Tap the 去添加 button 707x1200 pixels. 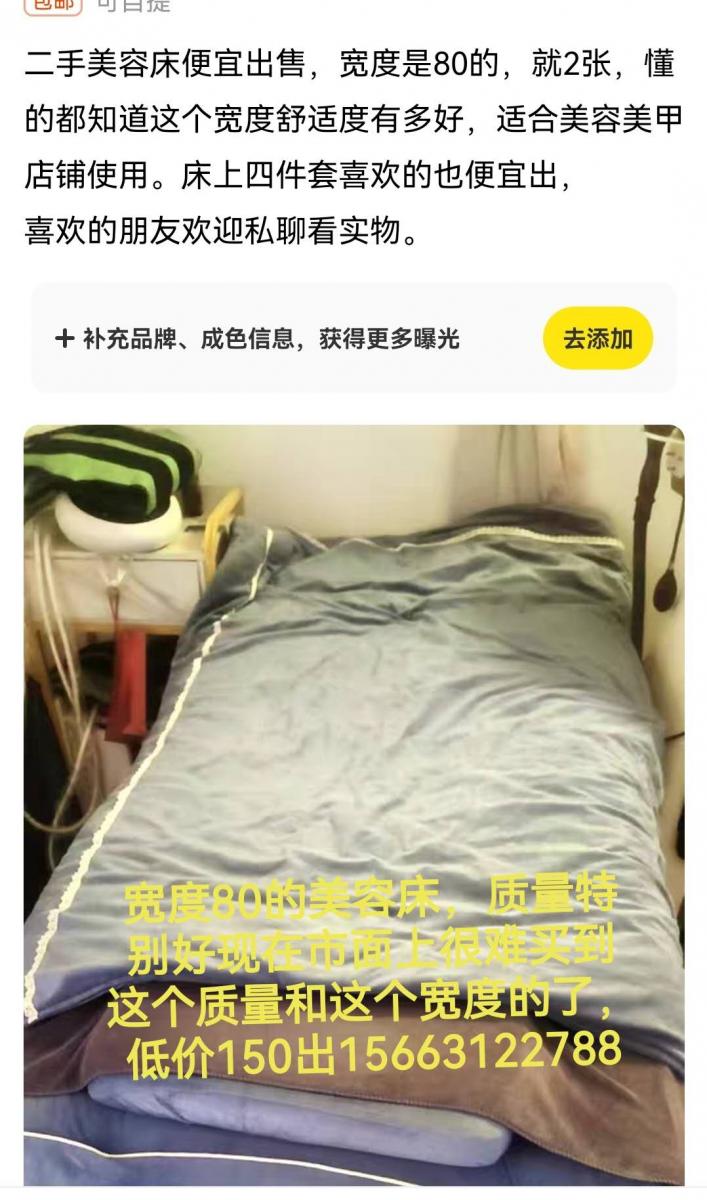(597, 338)
